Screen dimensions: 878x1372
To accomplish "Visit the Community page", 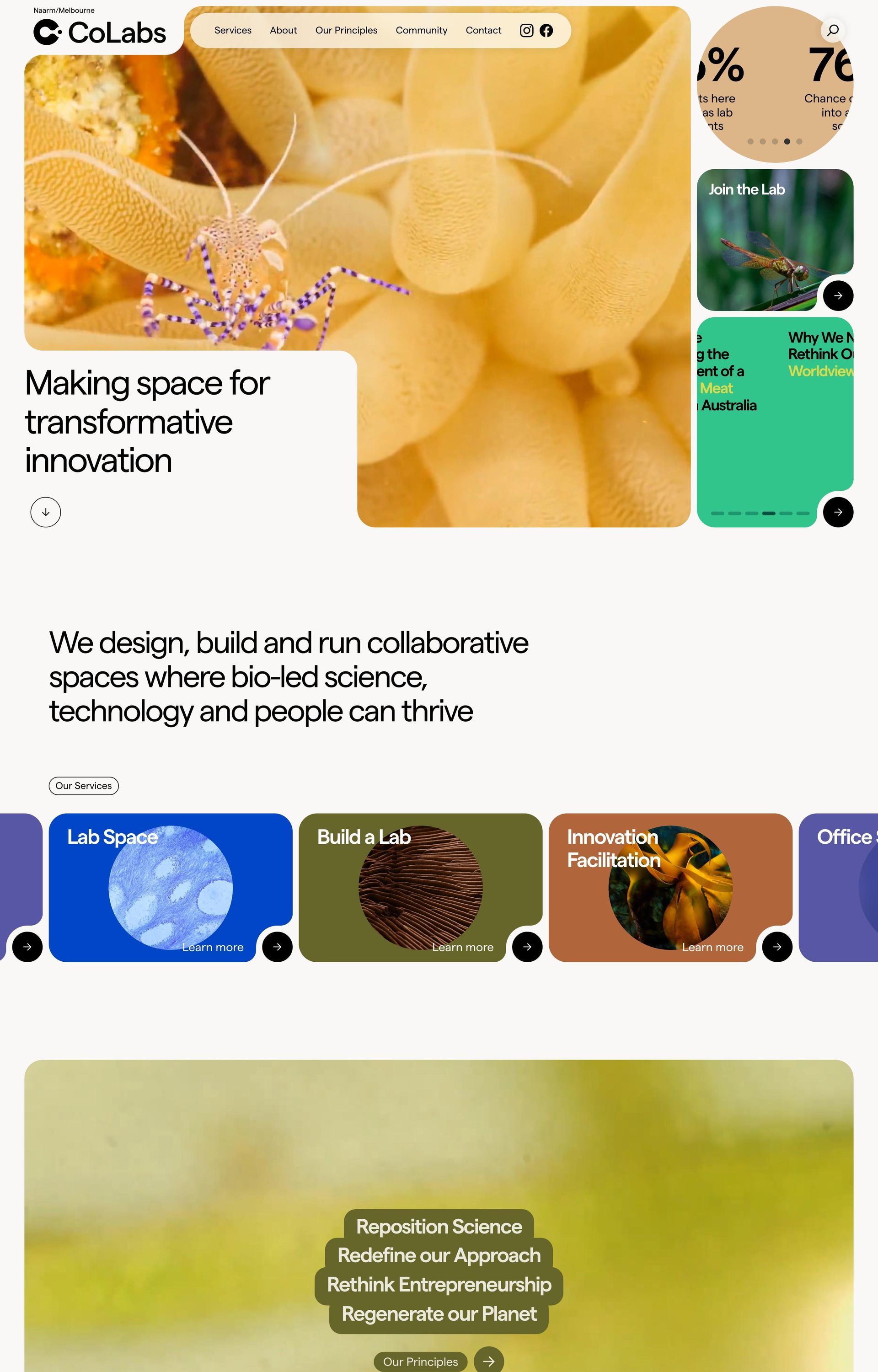I will pos(421,31).
